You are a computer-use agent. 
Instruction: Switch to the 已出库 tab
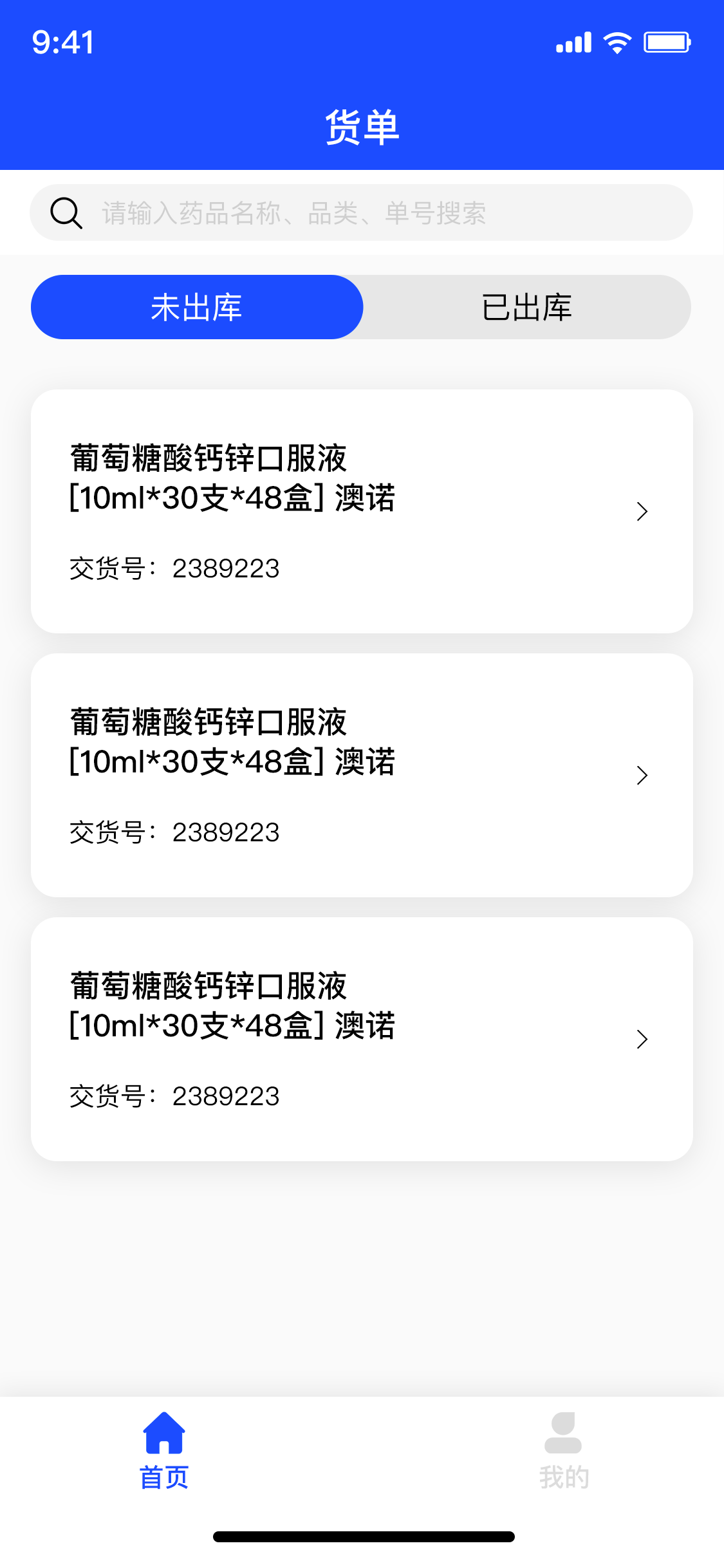click(526, 307)
